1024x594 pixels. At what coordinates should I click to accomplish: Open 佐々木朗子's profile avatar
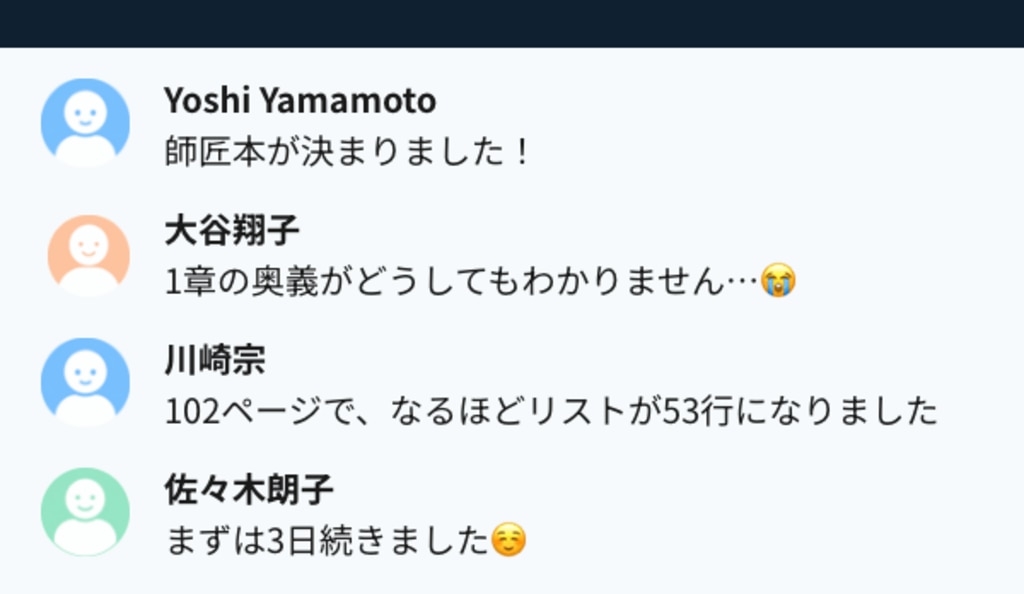click(x=86, y=512)
